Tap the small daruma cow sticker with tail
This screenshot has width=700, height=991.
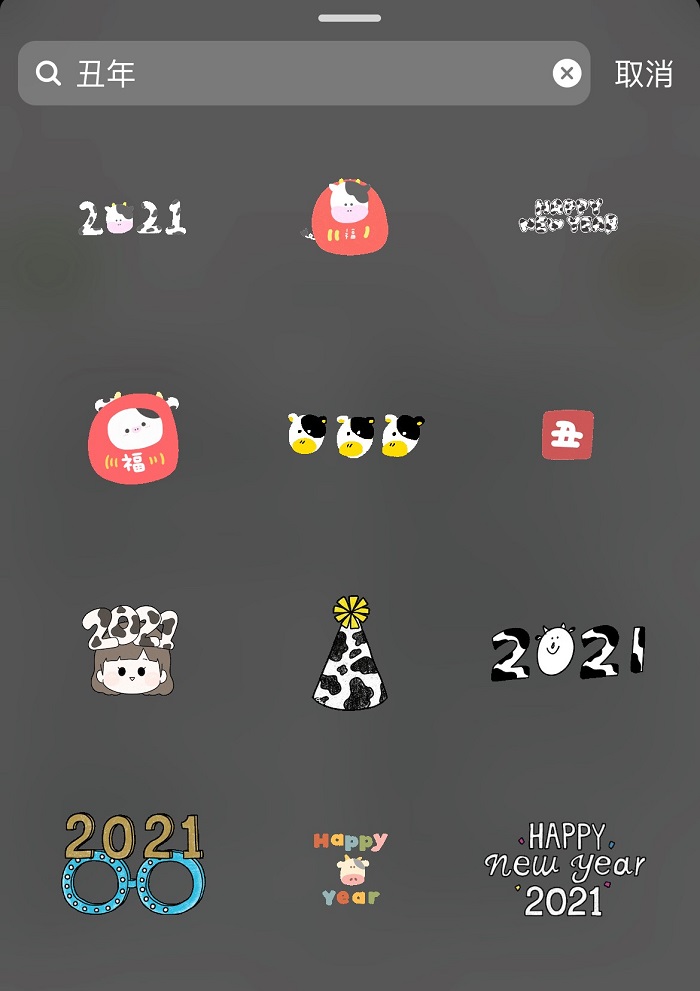click(x=347, y=217)
